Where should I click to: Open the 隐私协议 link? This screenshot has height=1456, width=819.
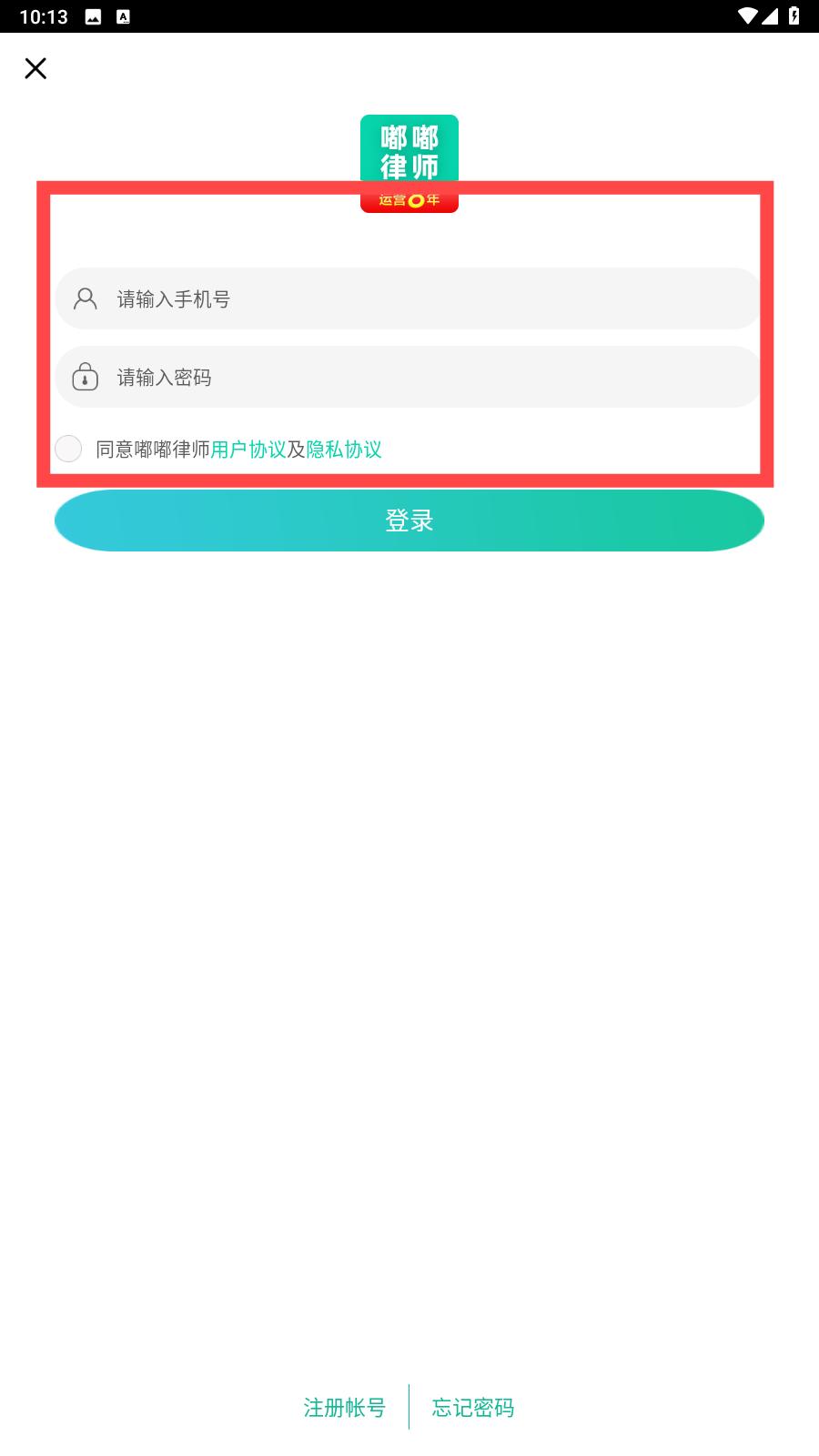(344, 450)
